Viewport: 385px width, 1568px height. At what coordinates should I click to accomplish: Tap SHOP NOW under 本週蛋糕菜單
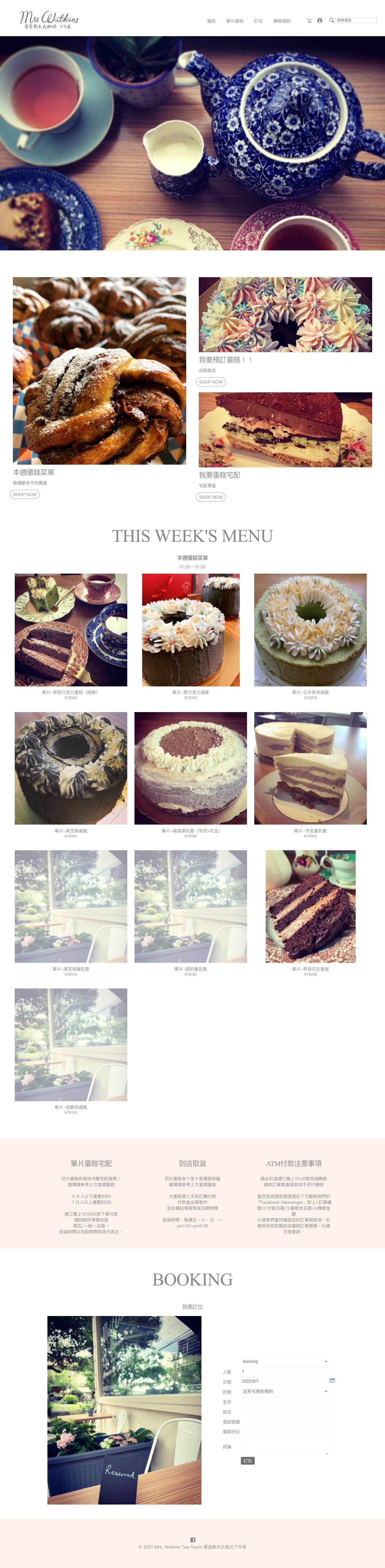click(x=25, y=494)
